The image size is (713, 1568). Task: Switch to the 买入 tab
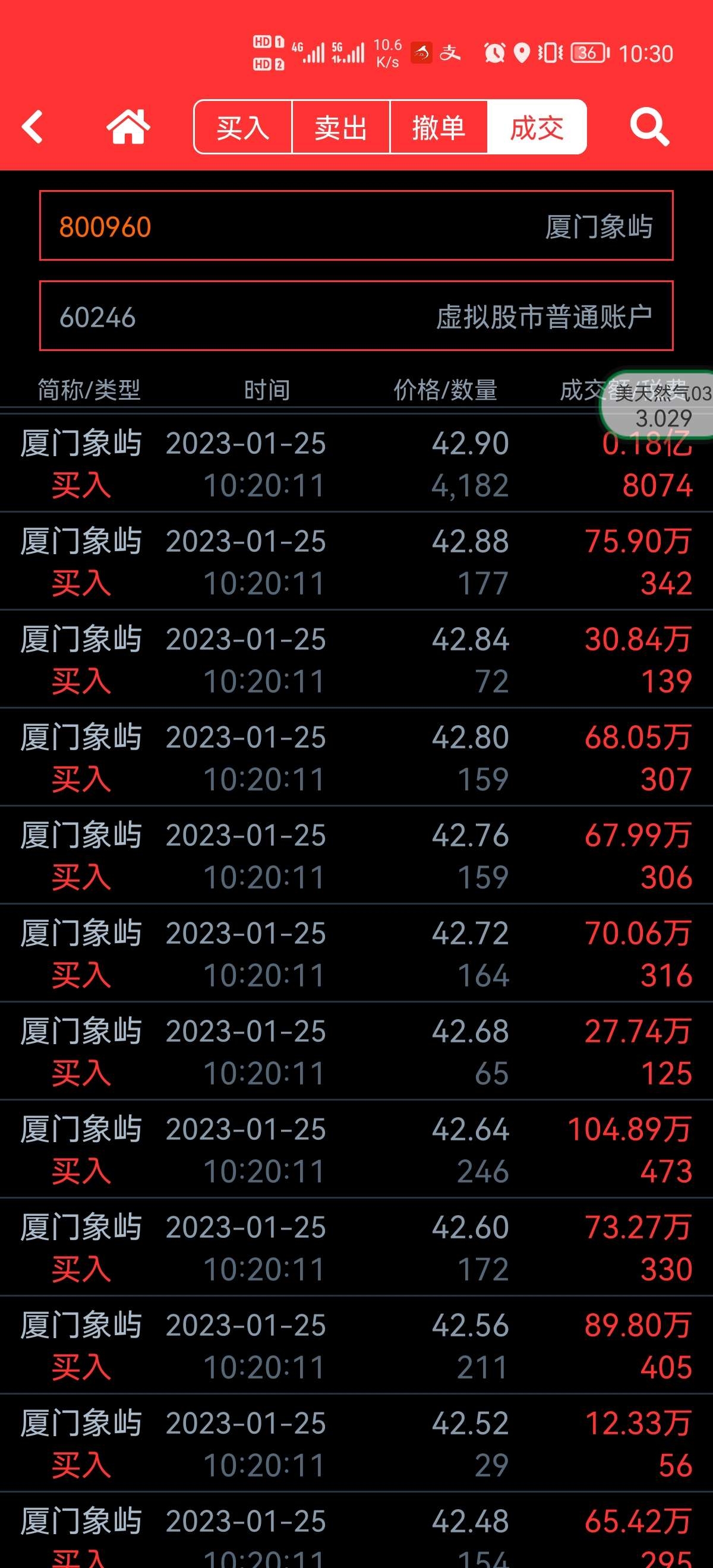click(x=243, y=127)
